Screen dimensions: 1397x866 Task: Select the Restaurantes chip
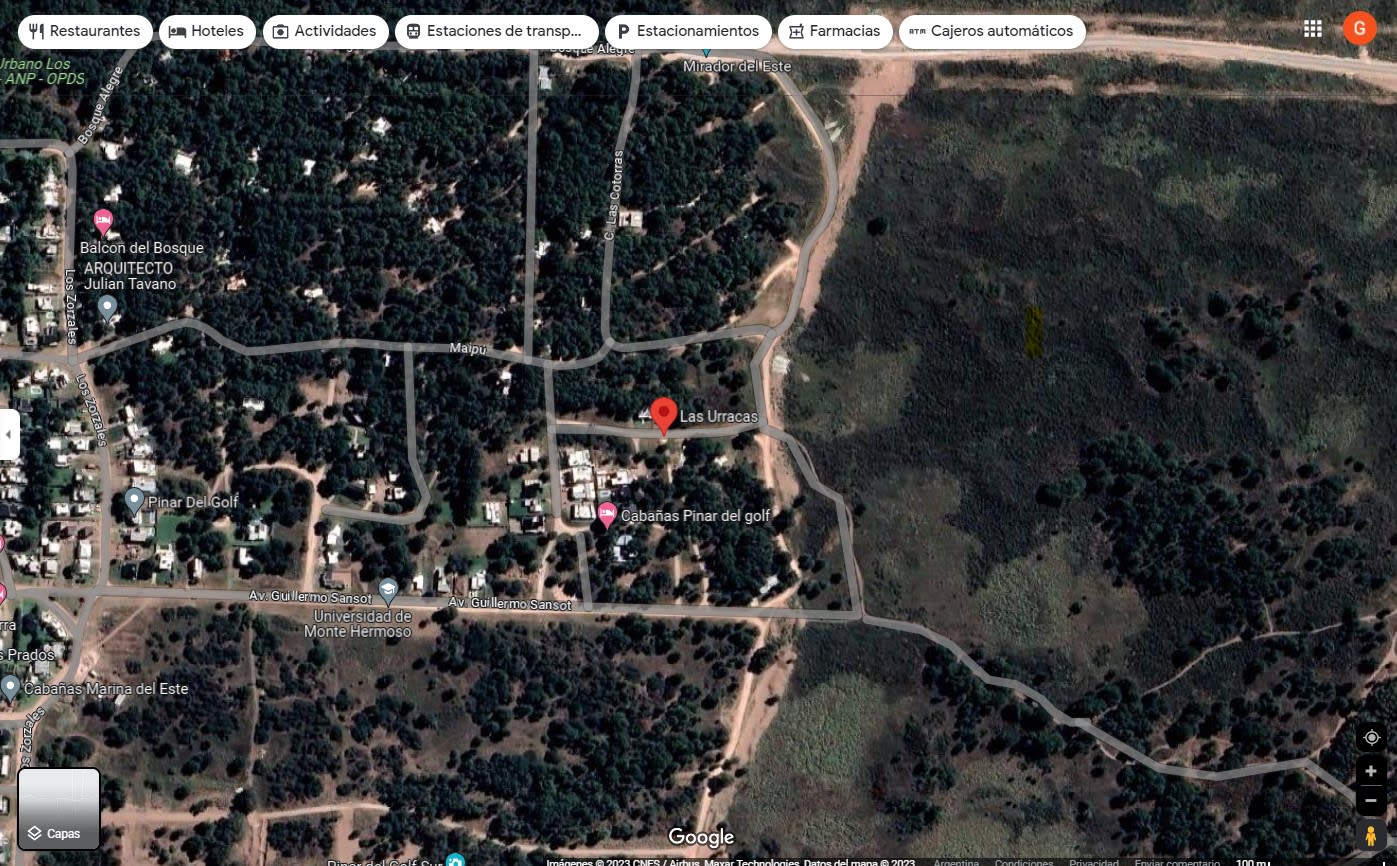(85, 31)
